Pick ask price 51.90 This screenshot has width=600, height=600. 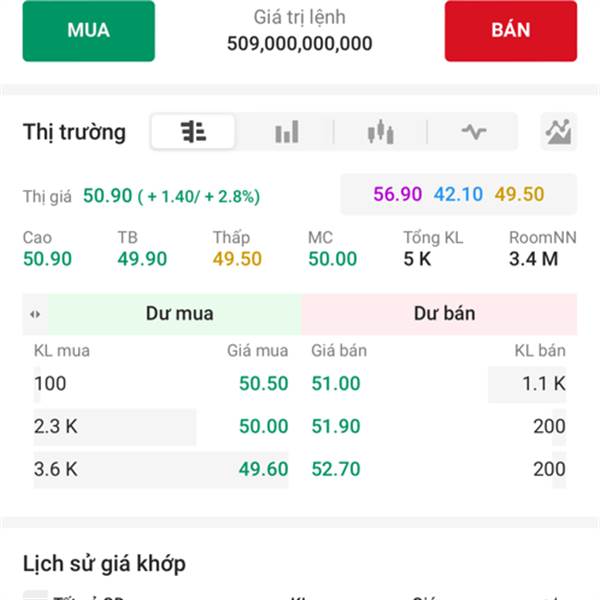coord(336,426)
